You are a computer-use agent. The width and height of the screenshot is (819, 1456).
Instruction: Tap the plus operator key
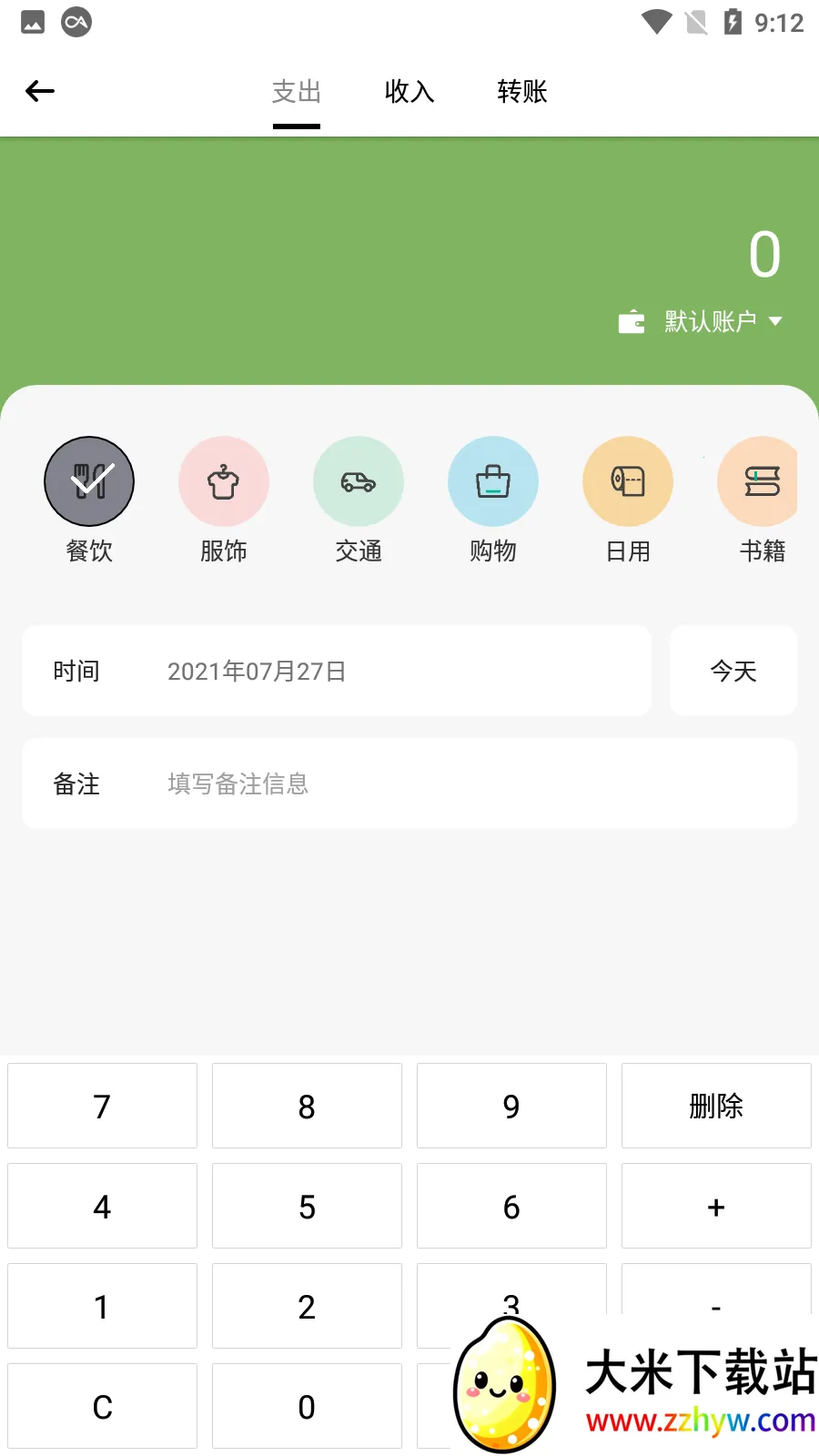(716, 1206)
